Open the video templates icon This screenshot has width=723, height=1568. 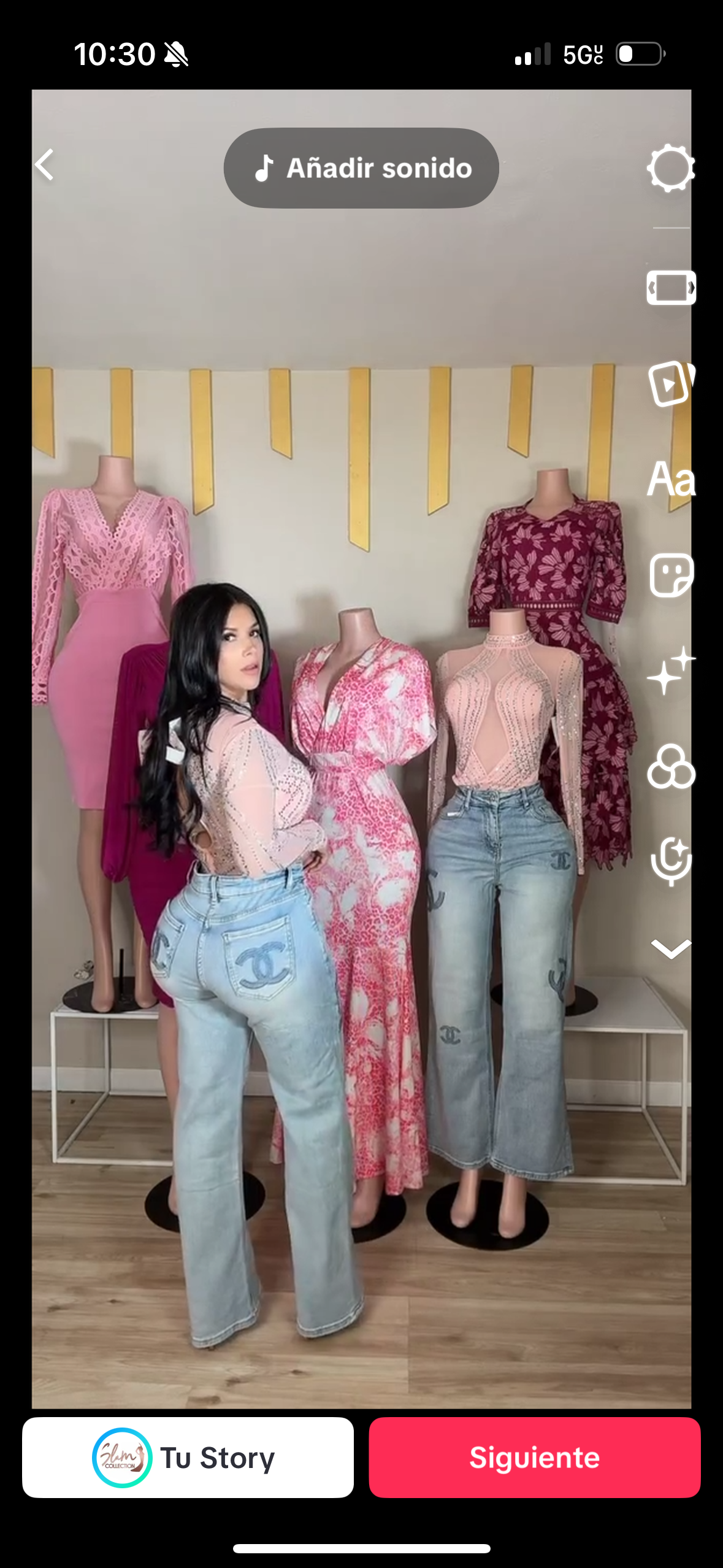click(671, 384)
